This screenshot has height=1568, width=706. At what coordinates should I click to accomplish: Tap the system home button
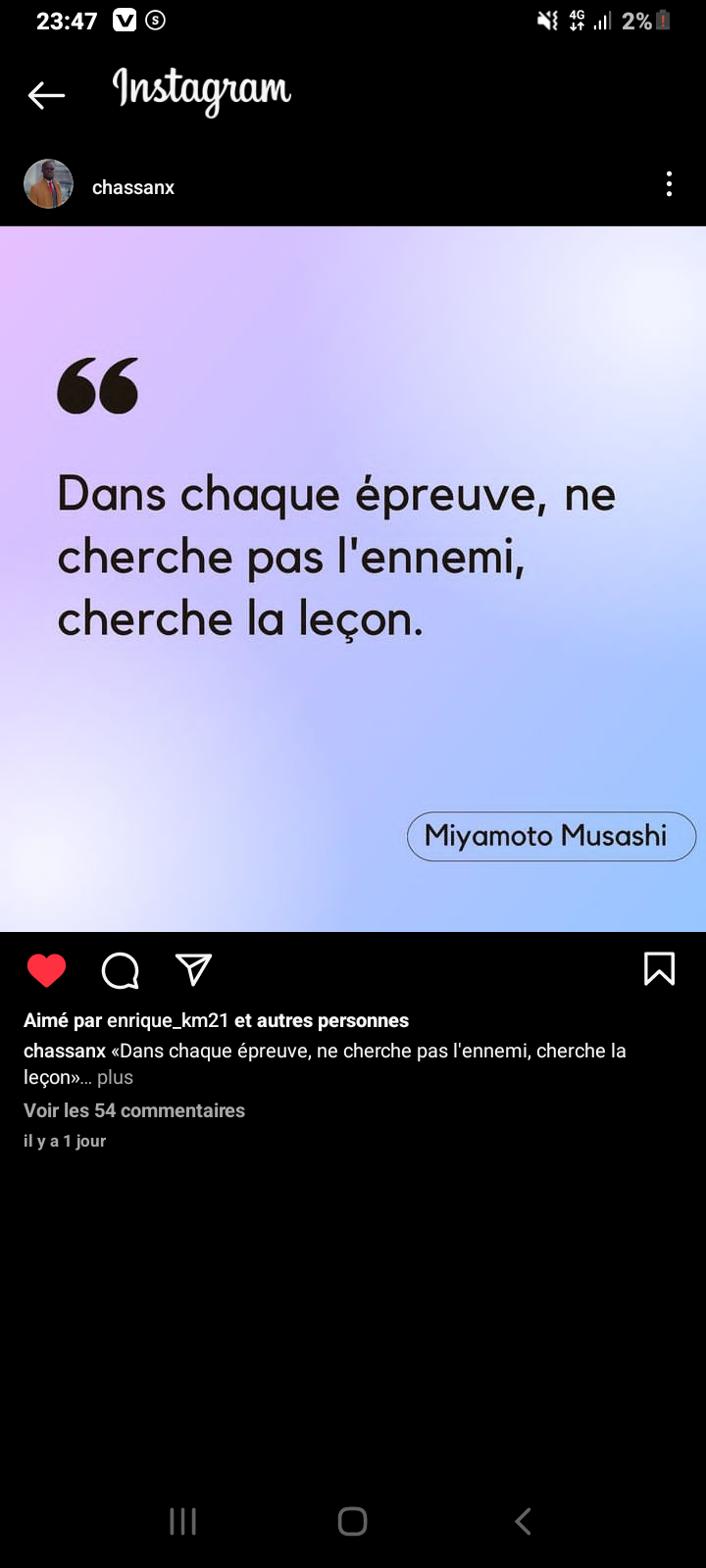353,1521
